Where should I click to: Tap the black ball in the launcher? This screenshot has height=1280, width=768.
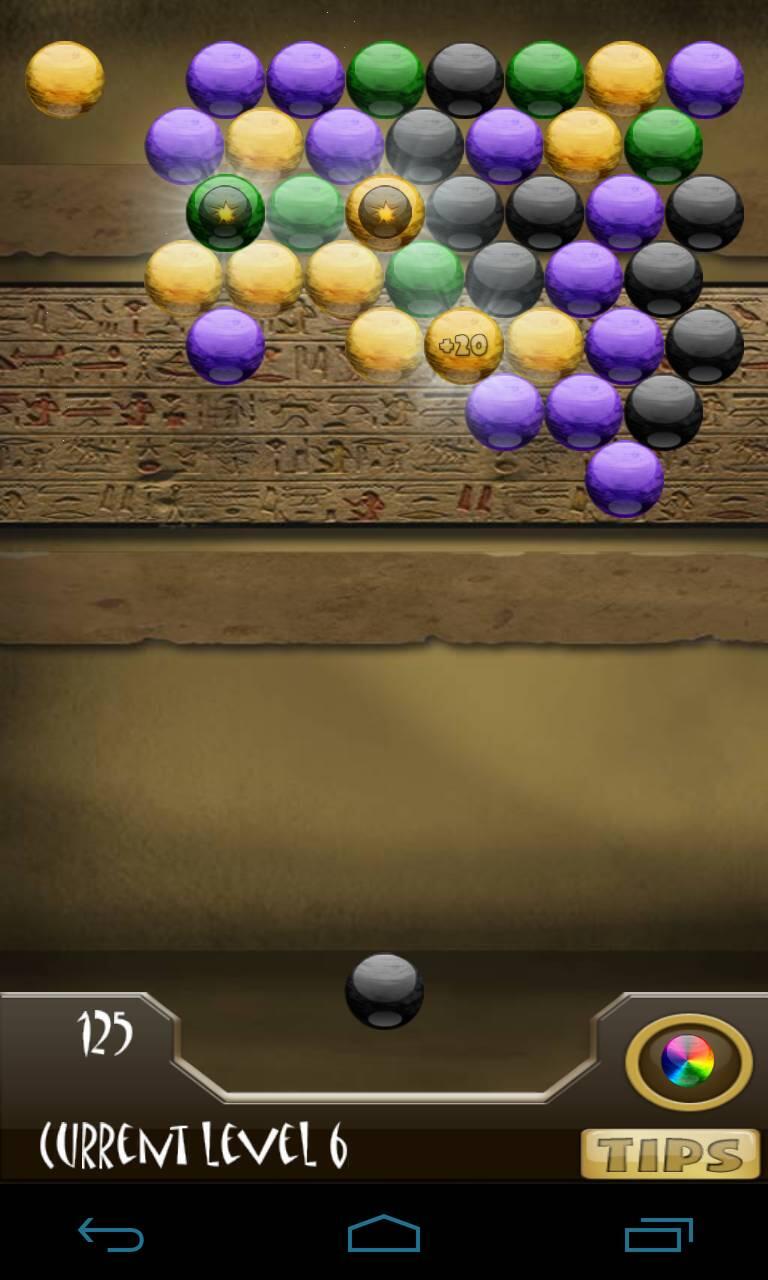pos(384,991)
